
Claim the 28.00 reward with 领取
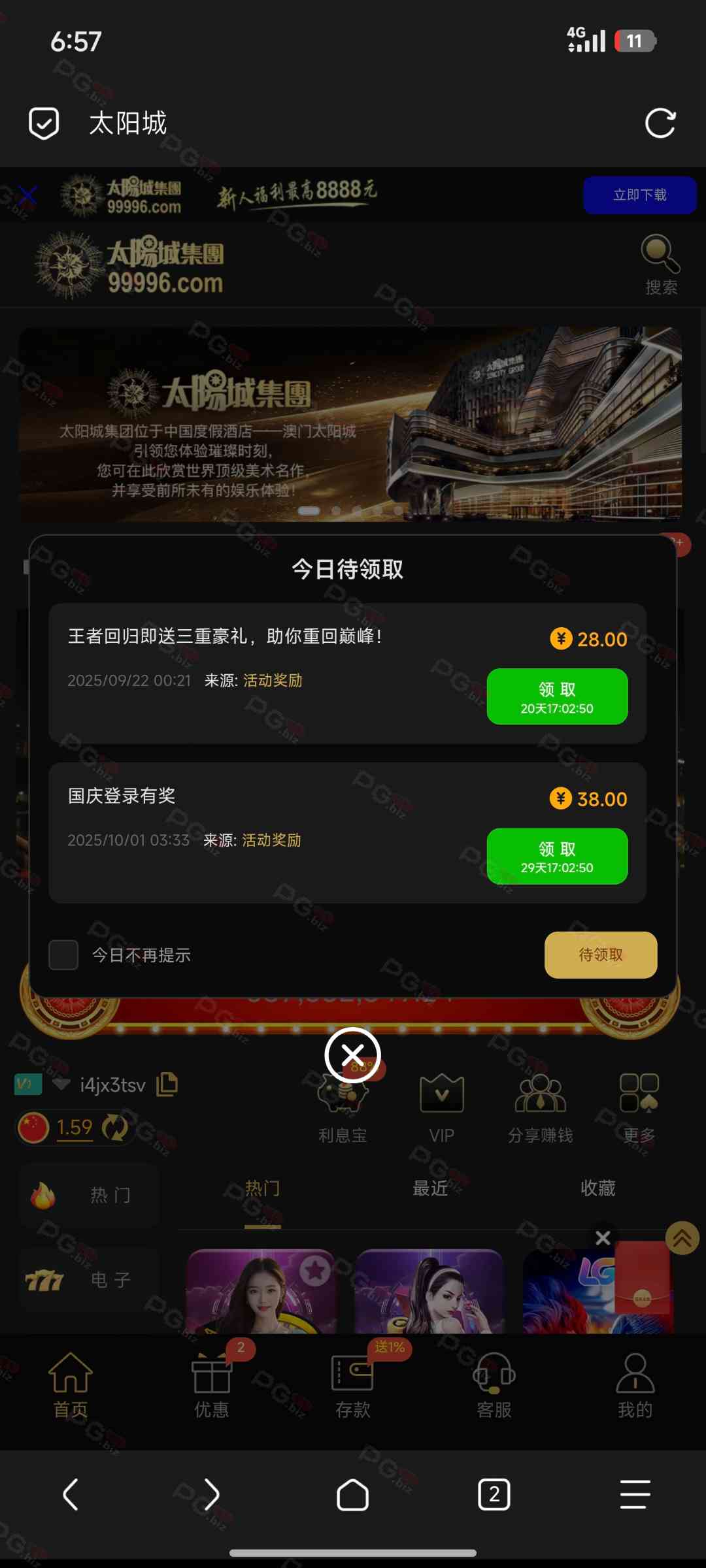[x=557, y=696]
